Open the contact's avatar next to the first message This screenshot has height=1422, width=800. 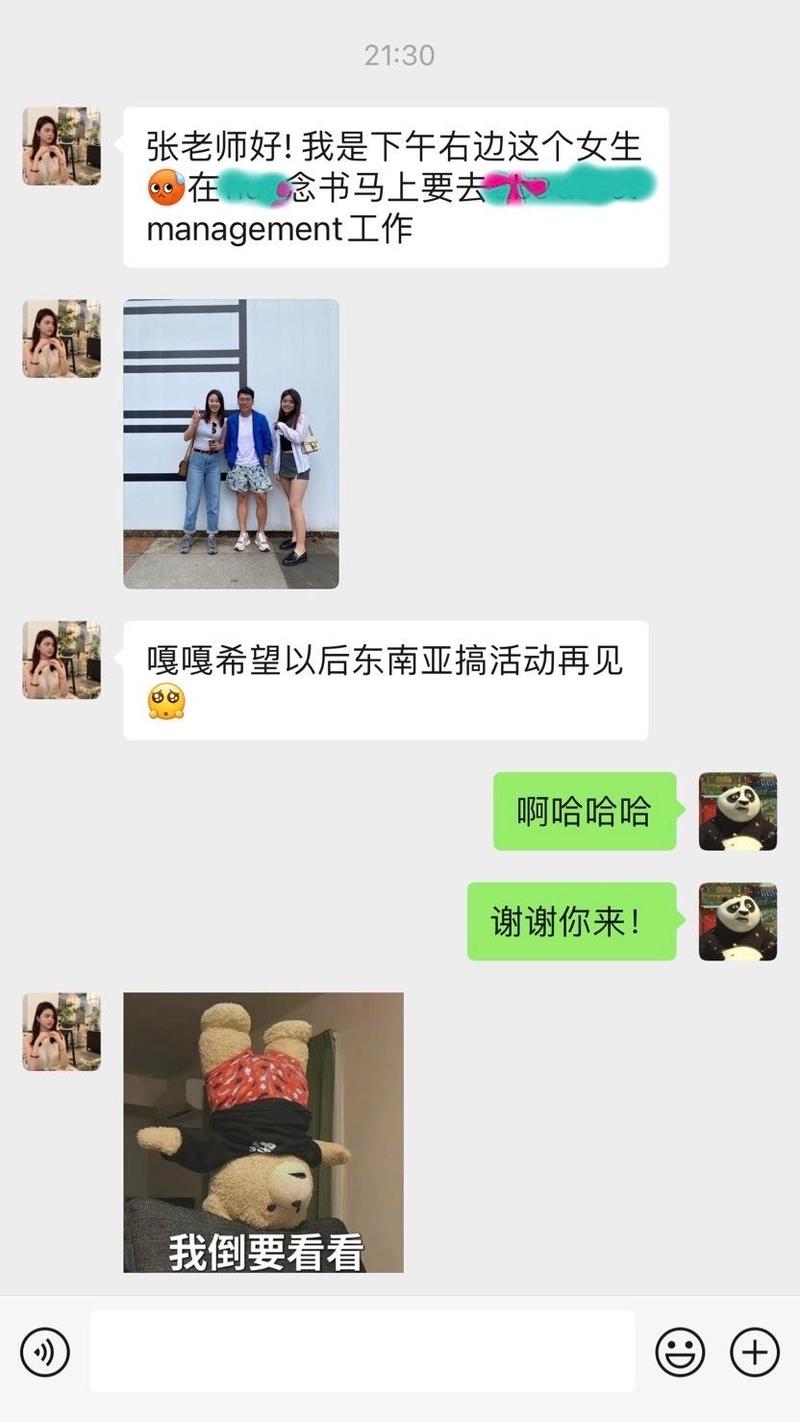tap(60, 147)
